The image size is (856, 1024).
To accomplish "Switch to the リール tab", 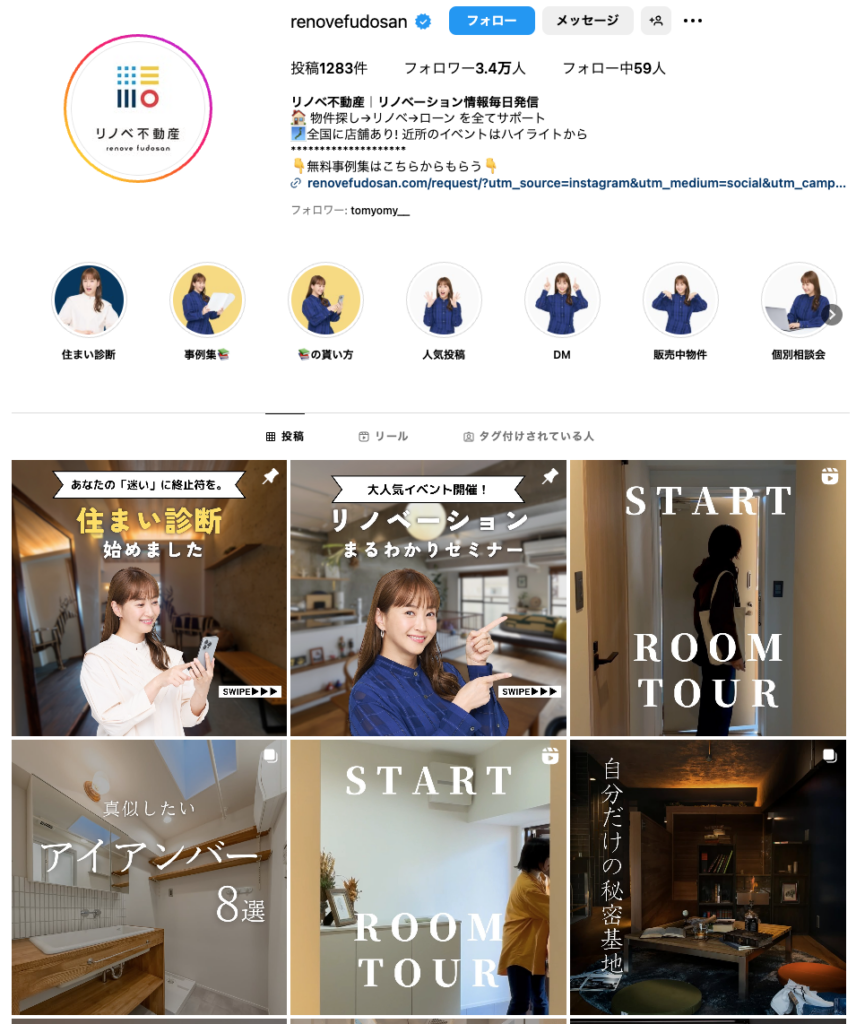I will point(383,437).
